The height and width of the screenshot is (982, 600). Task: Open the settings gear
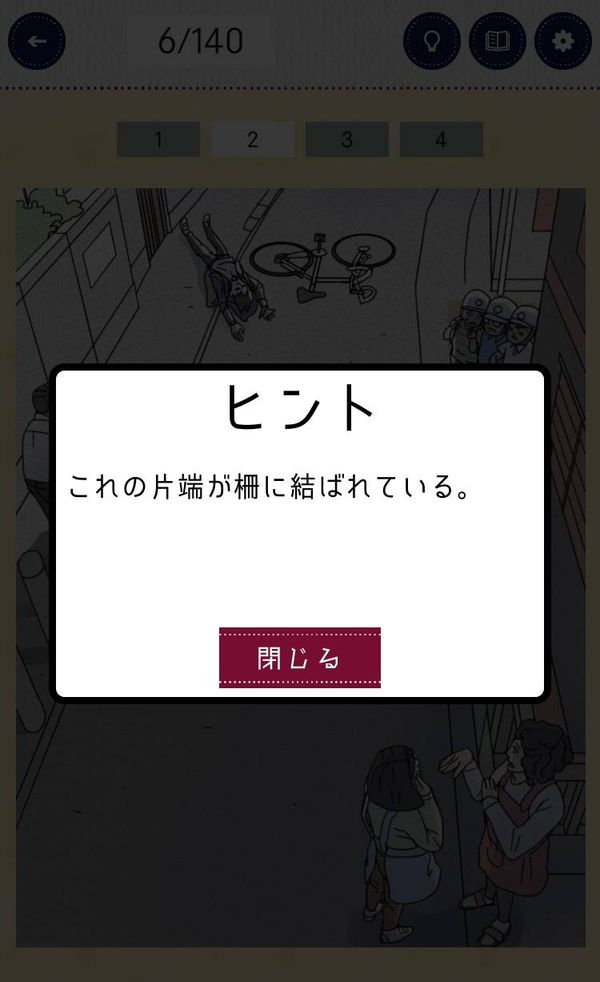coord(563,41)
